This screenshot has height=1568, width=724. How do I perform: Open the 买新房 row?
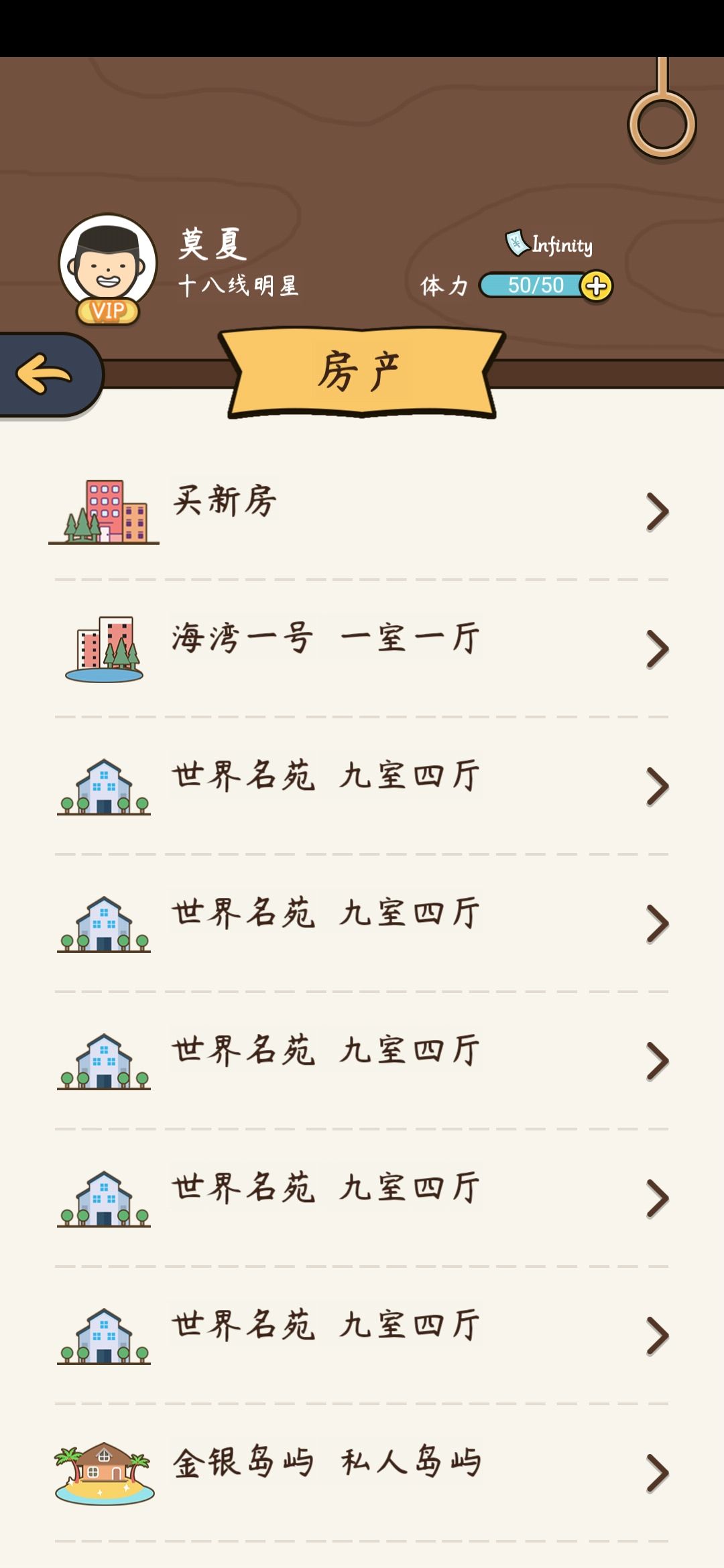pyautogui.click(x=362, y=511)
